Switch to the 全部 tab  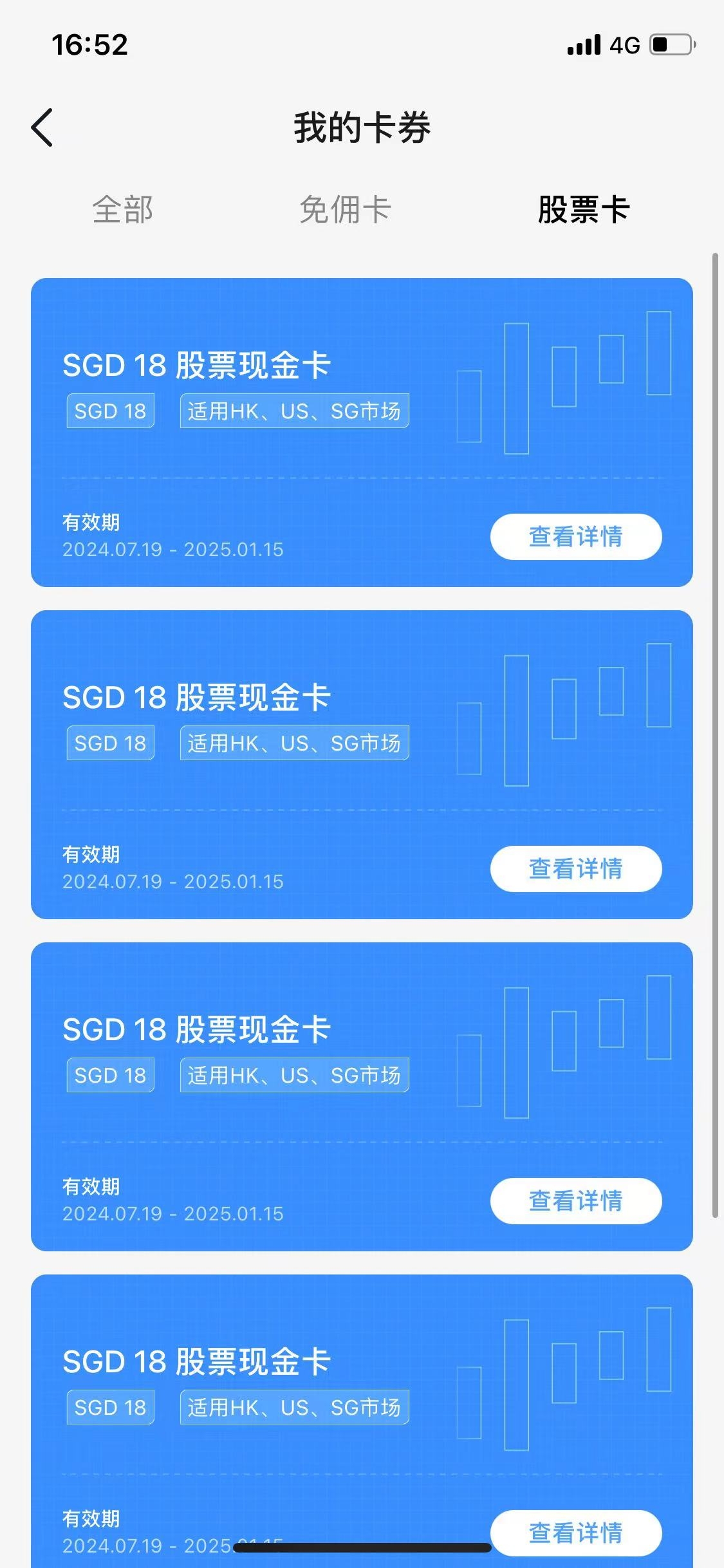(x=122, y=210)
